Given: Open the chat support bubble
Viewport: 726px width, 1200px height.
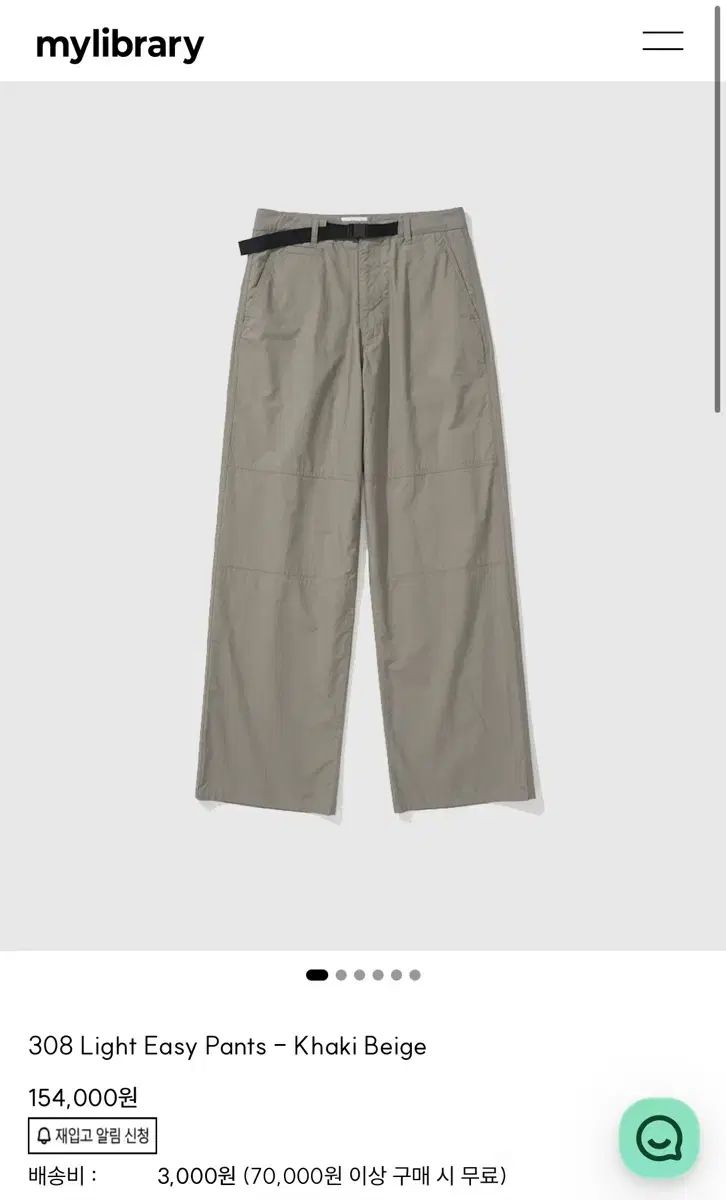Looking at the screenshot, I should (x=659, y=1137).
